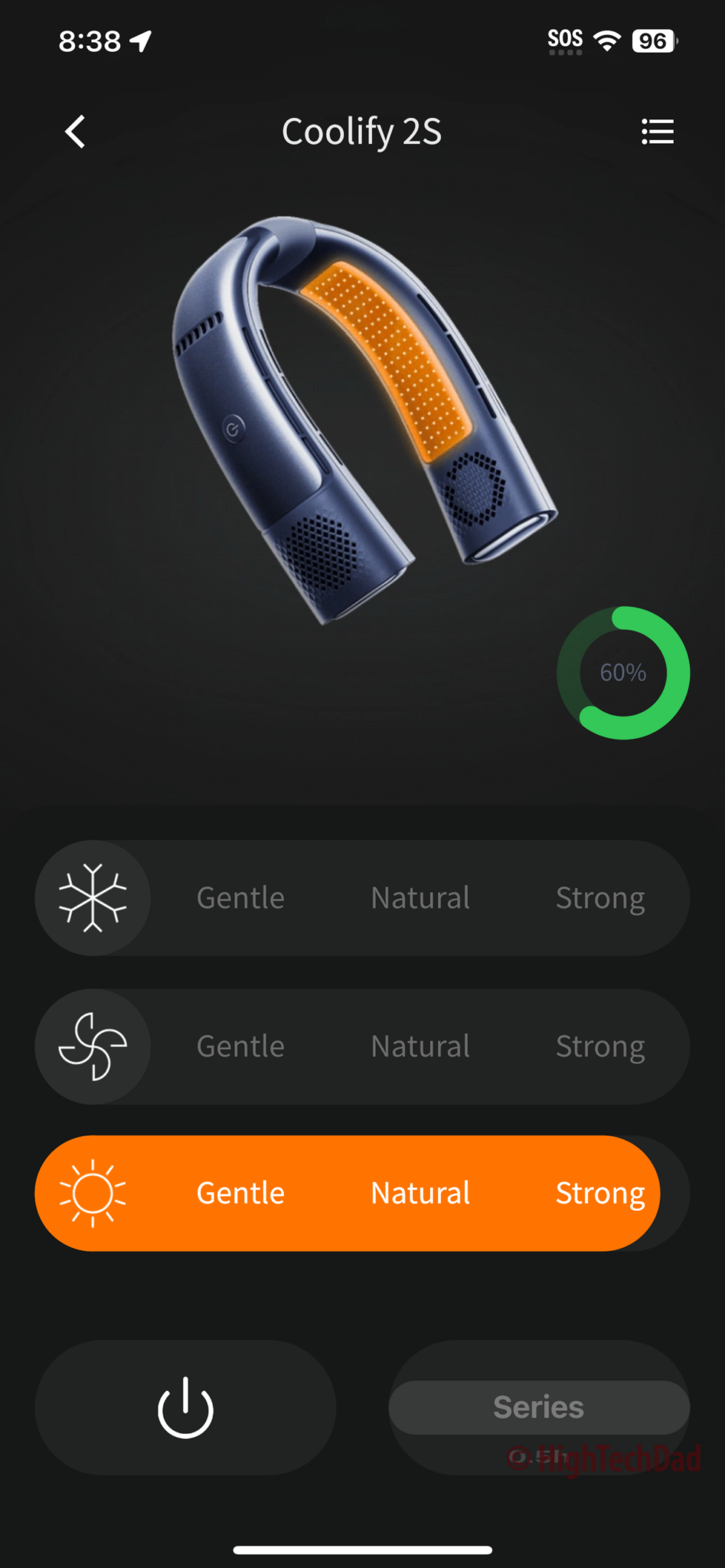
Task: Tap the heating sun icon
Action: 93,1193
